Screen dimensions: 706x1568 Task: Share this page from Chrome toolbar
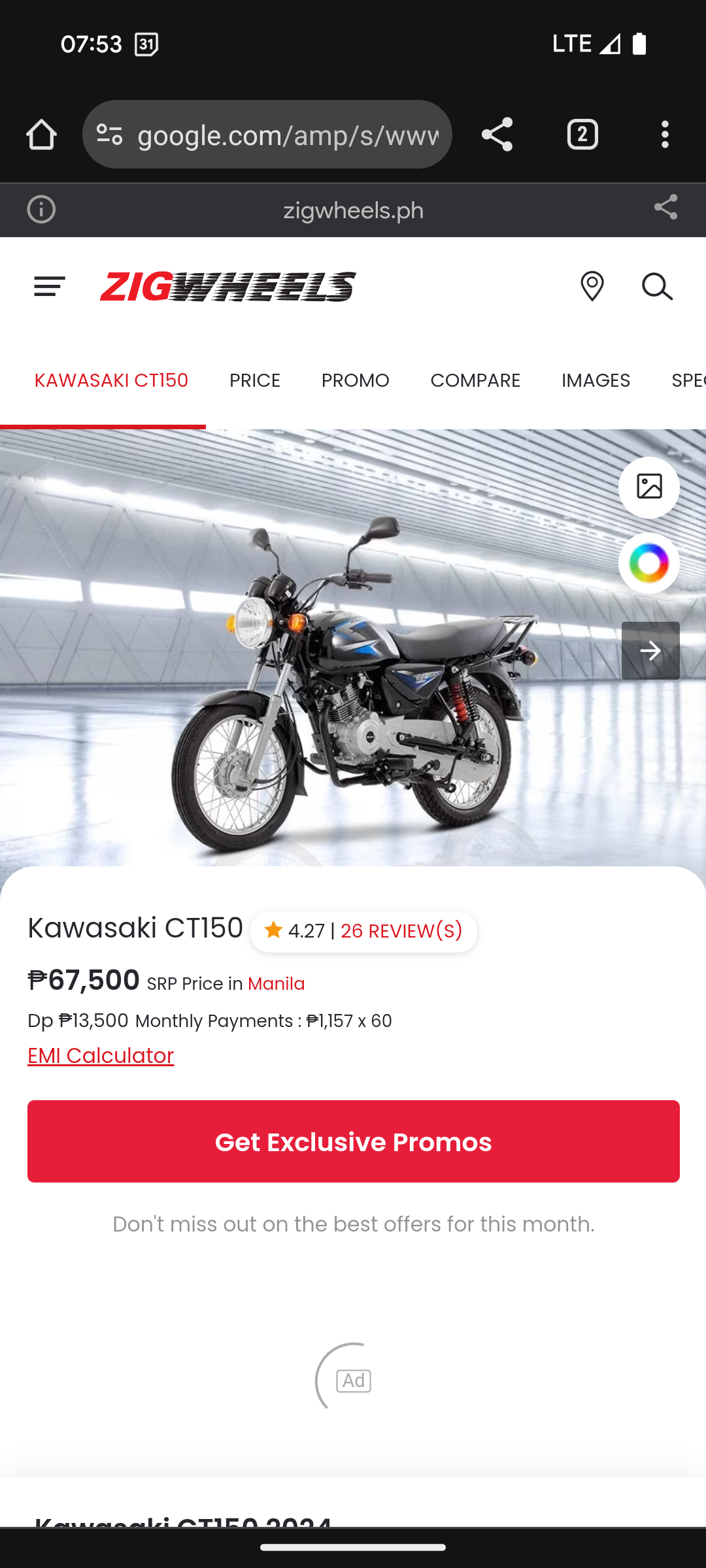497,135
